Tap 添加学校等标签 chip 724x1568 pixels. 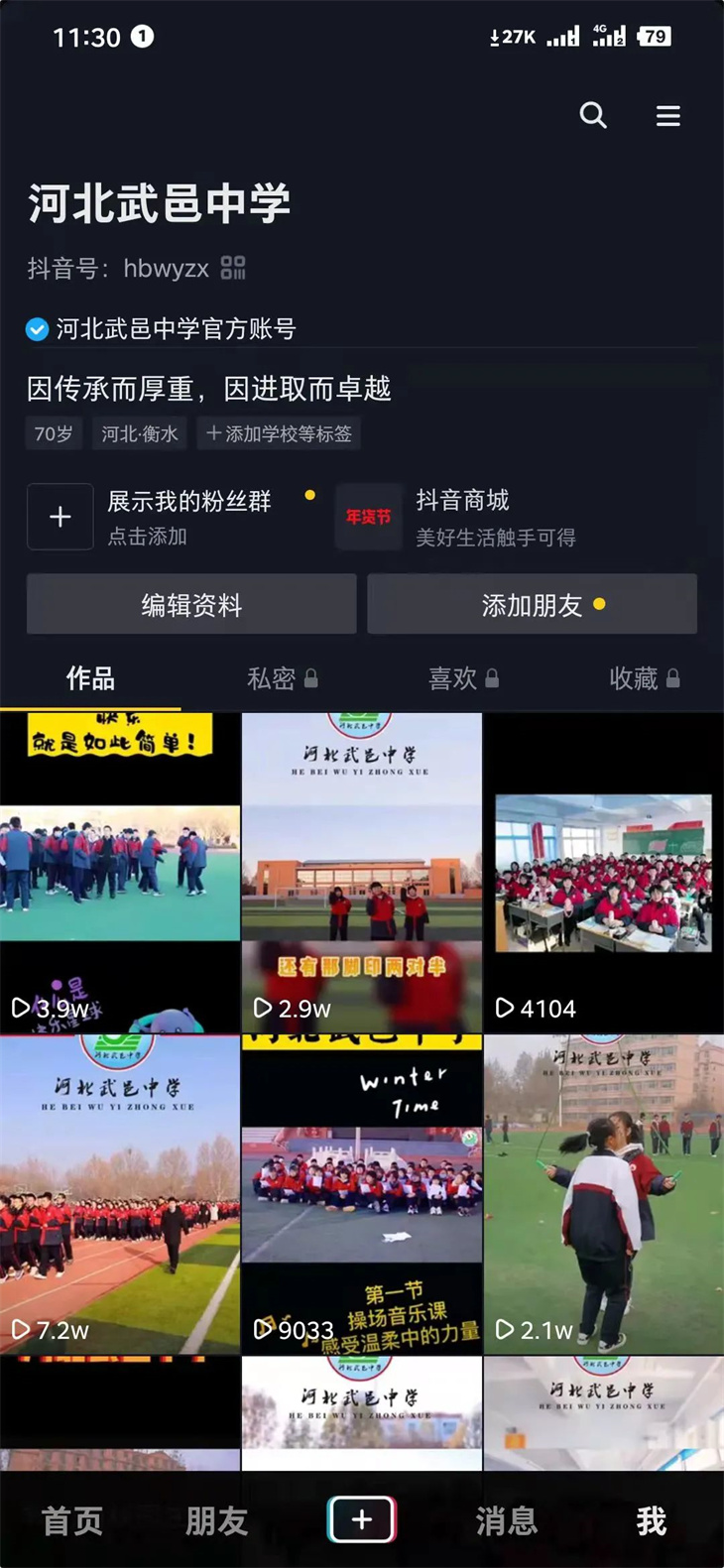(x=279, y=433)
